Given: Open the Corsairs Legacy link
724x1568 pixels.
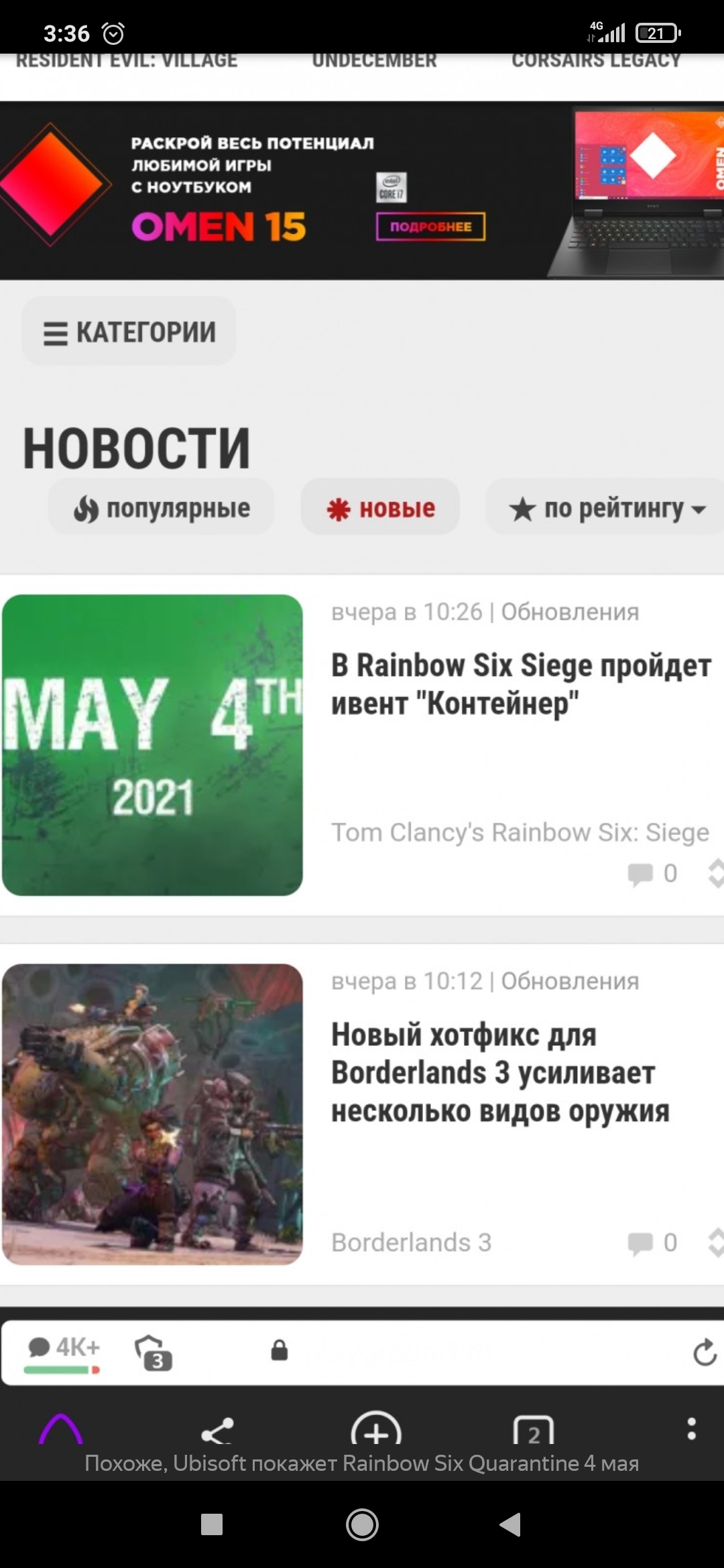Looking at the screenshot, I should (x=596, y=62).
